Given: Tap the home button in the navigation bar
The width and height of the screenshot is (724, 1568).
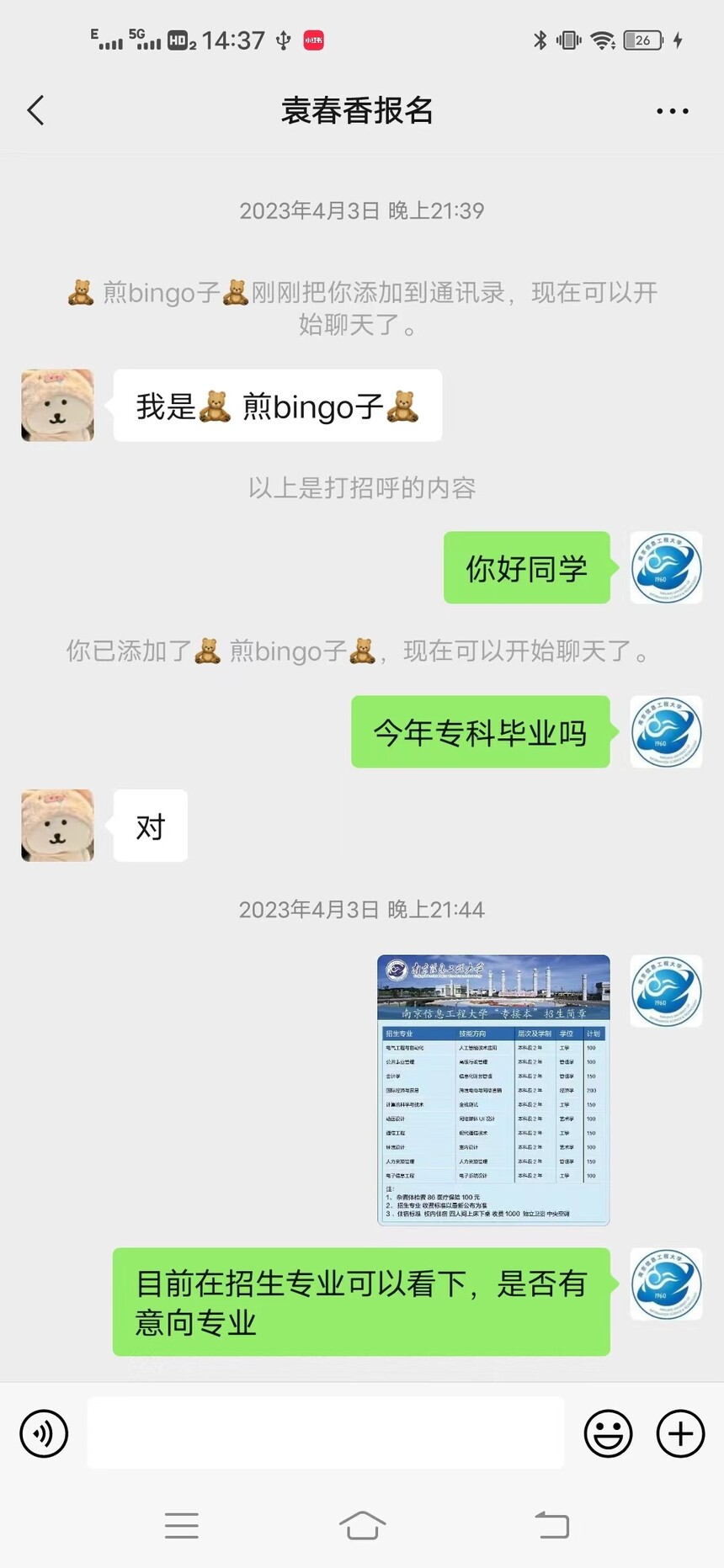Looking at the screenshot, I should [362, 1525].
